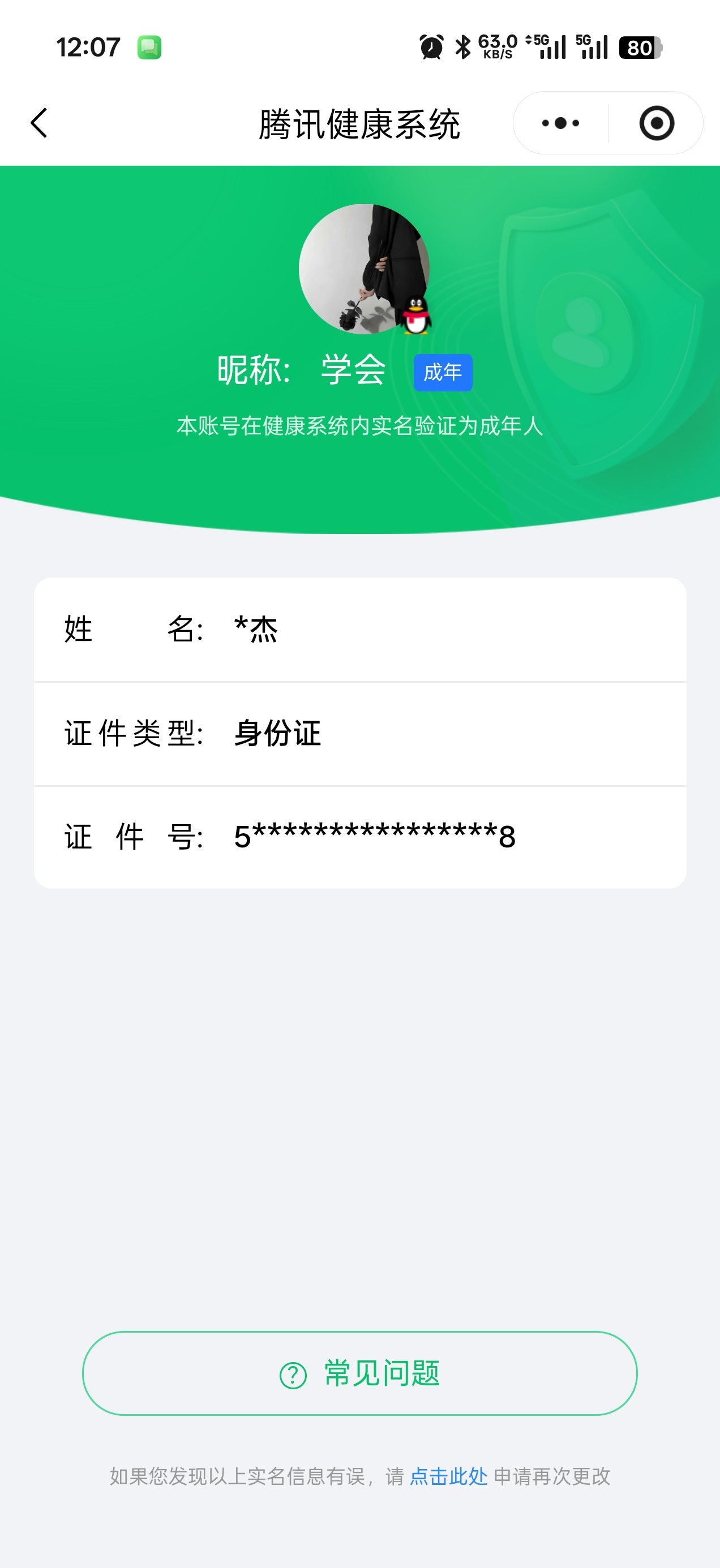
Task: Open the mini program more options menu
Action: (560, 123)
